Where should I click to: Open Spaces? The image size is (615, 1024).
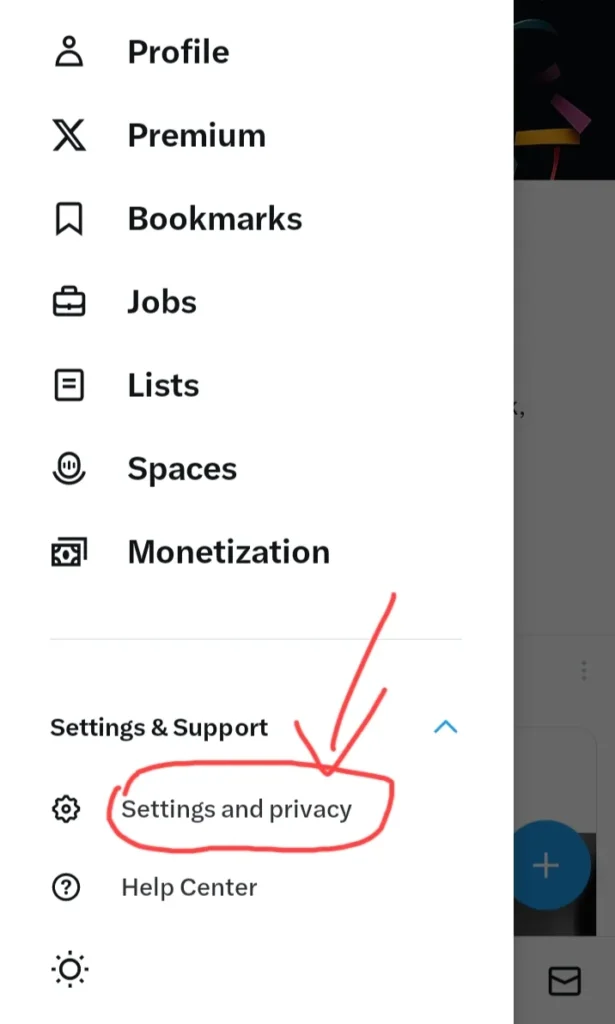click(182, 469)
